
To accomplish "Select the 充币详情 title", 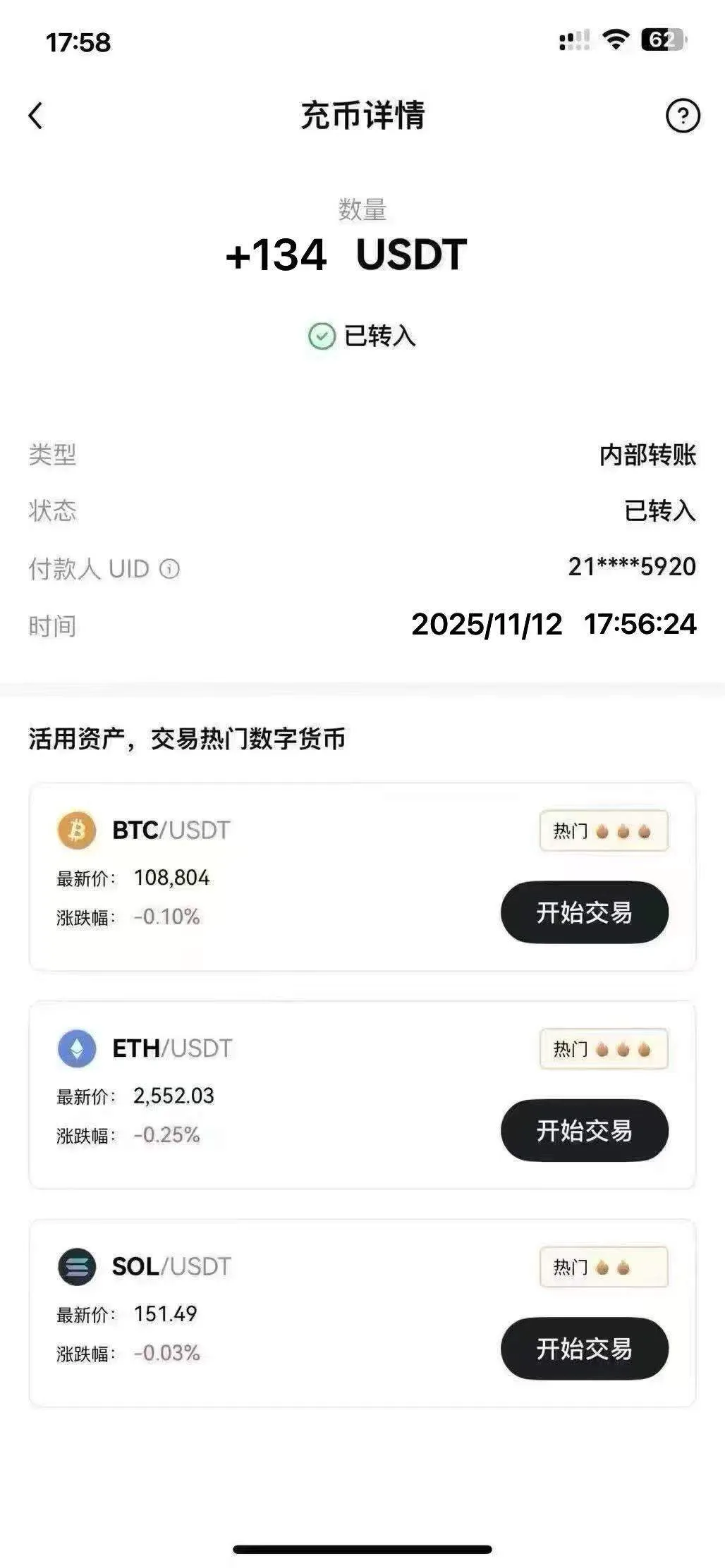I will 362,115.
